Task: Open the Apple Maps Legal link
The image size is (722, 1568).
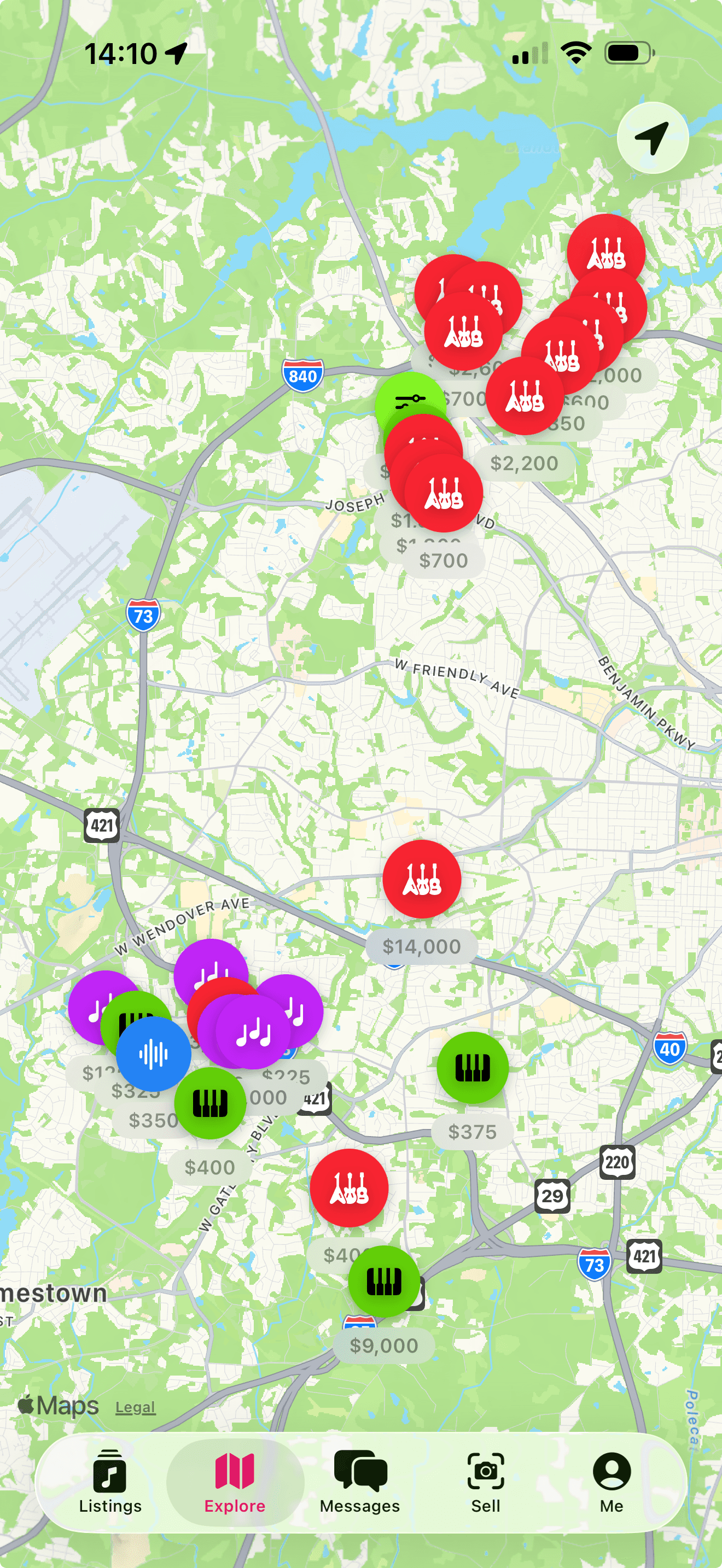Action: click(x=135, y=1407)
